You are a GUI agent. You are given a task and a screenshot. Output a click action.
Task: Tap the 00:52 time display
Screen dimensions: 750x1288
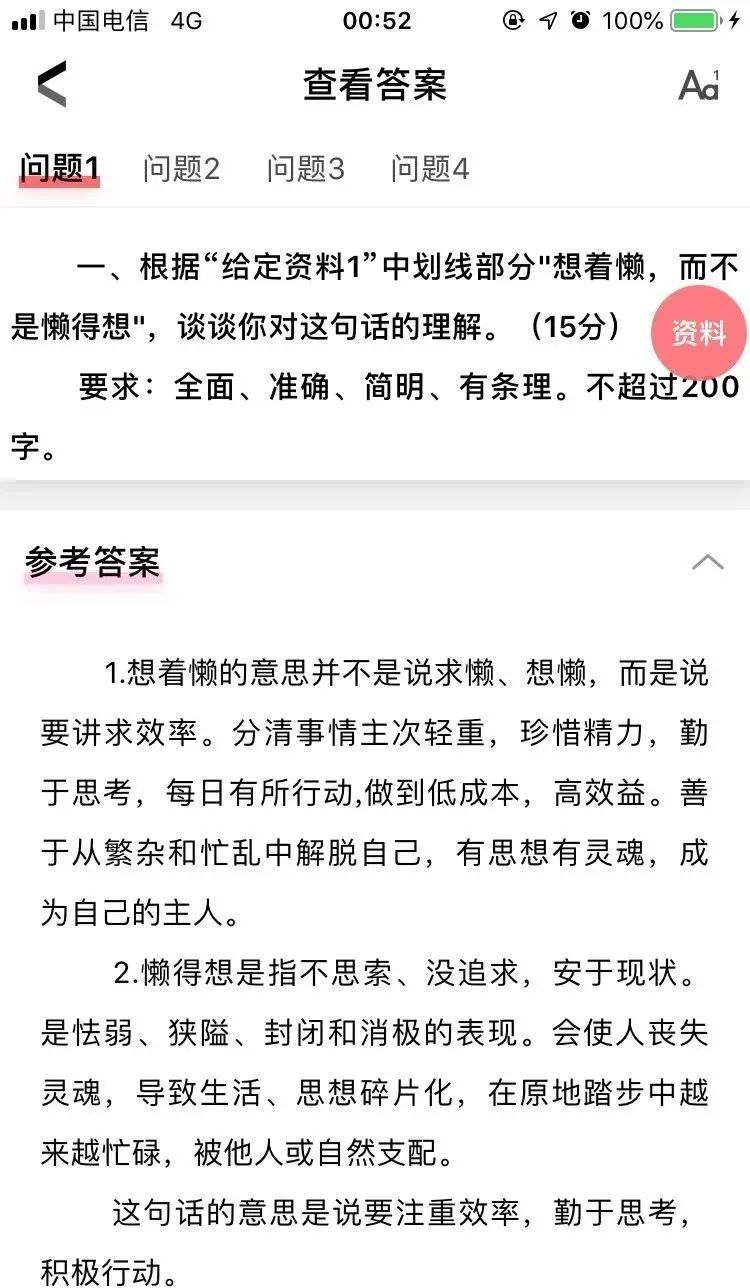[x=375, y=20]
